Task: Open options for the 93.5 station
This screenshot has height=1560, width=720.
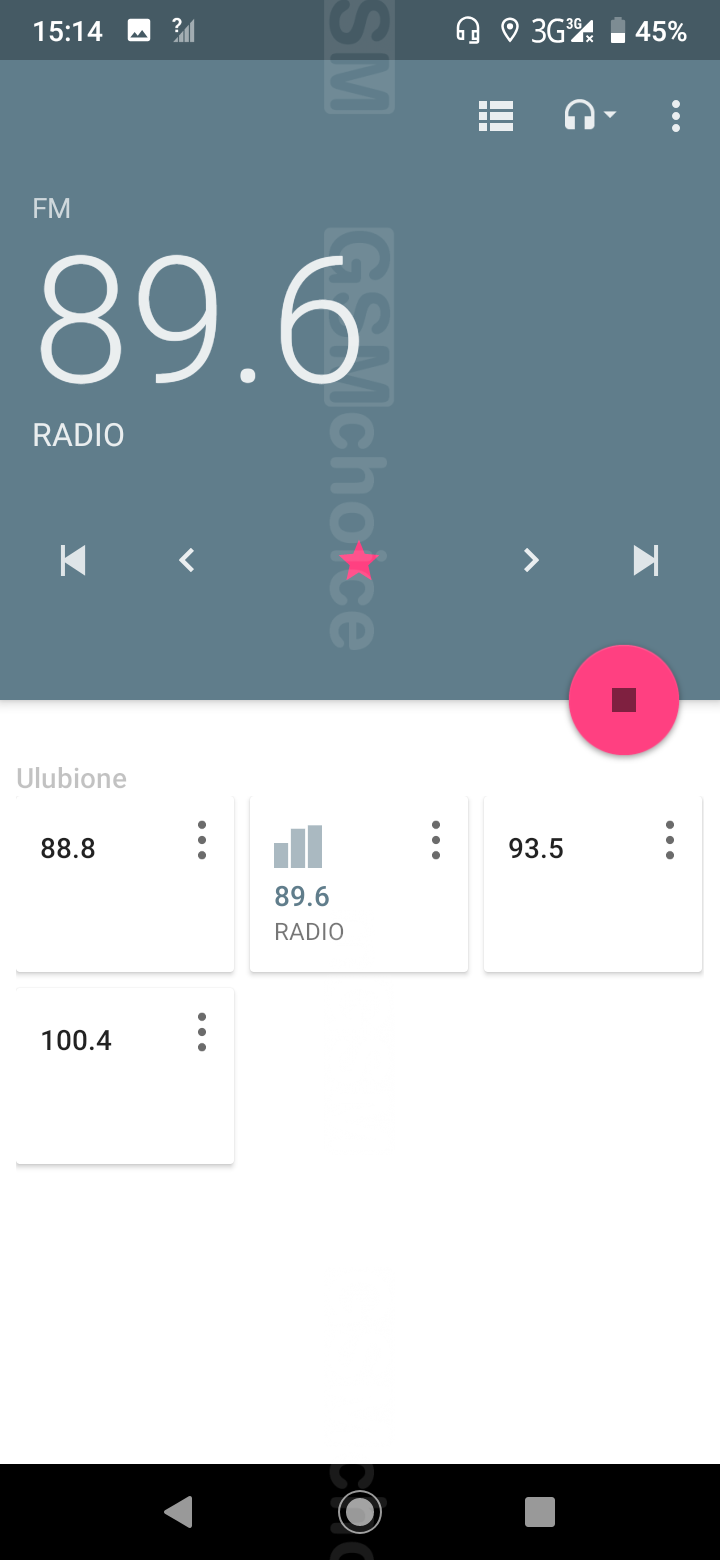Action: [670, 840]
